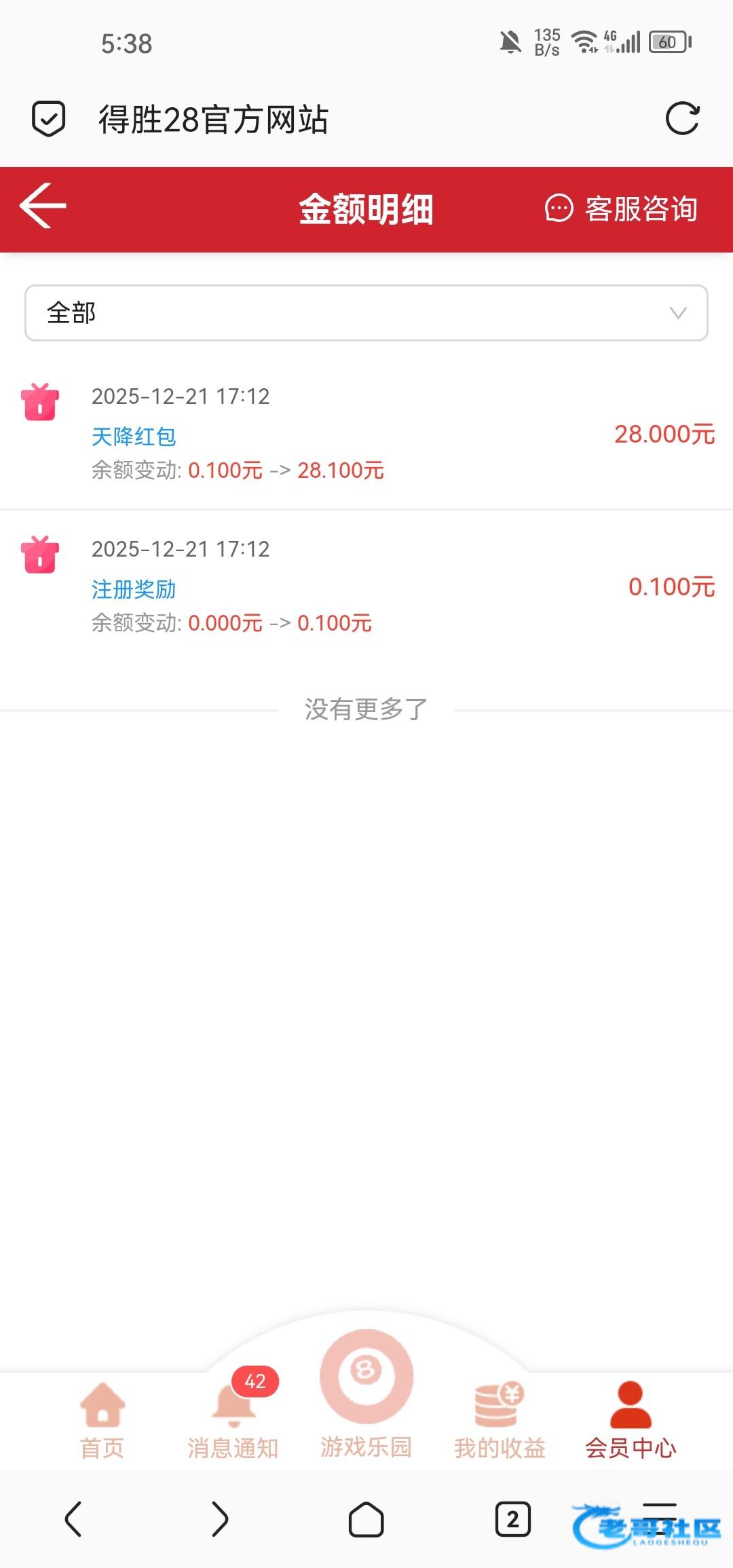
Task: Tap the browser forward arrow
Action: pos(220,1519)
